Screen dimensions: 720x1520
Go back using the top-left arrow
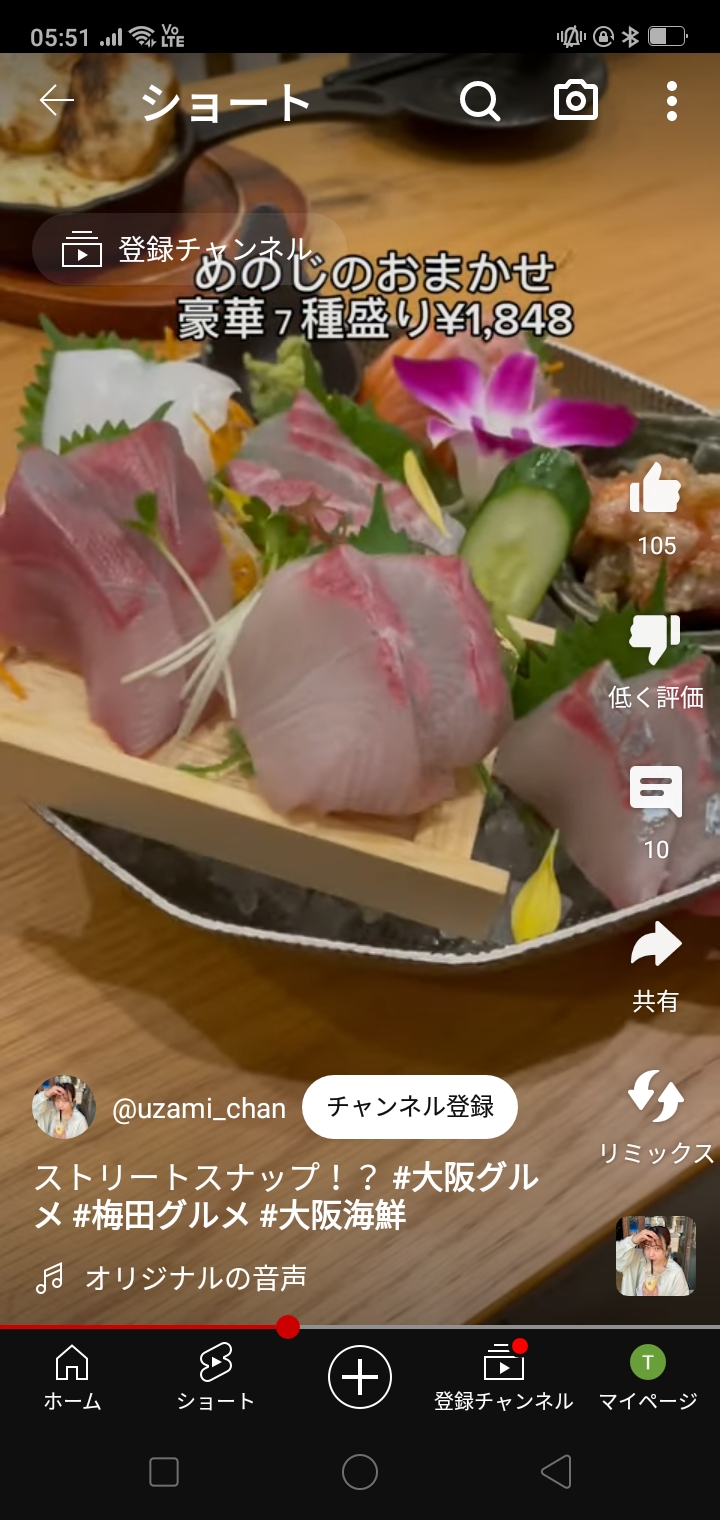tap(56, 101)
